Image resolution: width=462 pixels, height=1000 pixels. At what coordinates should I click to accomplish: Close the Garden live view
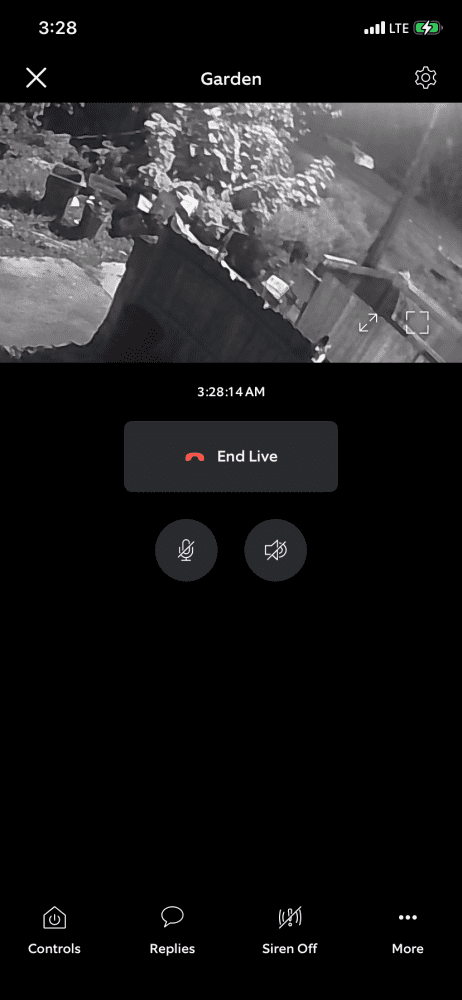tap(36, 78)
